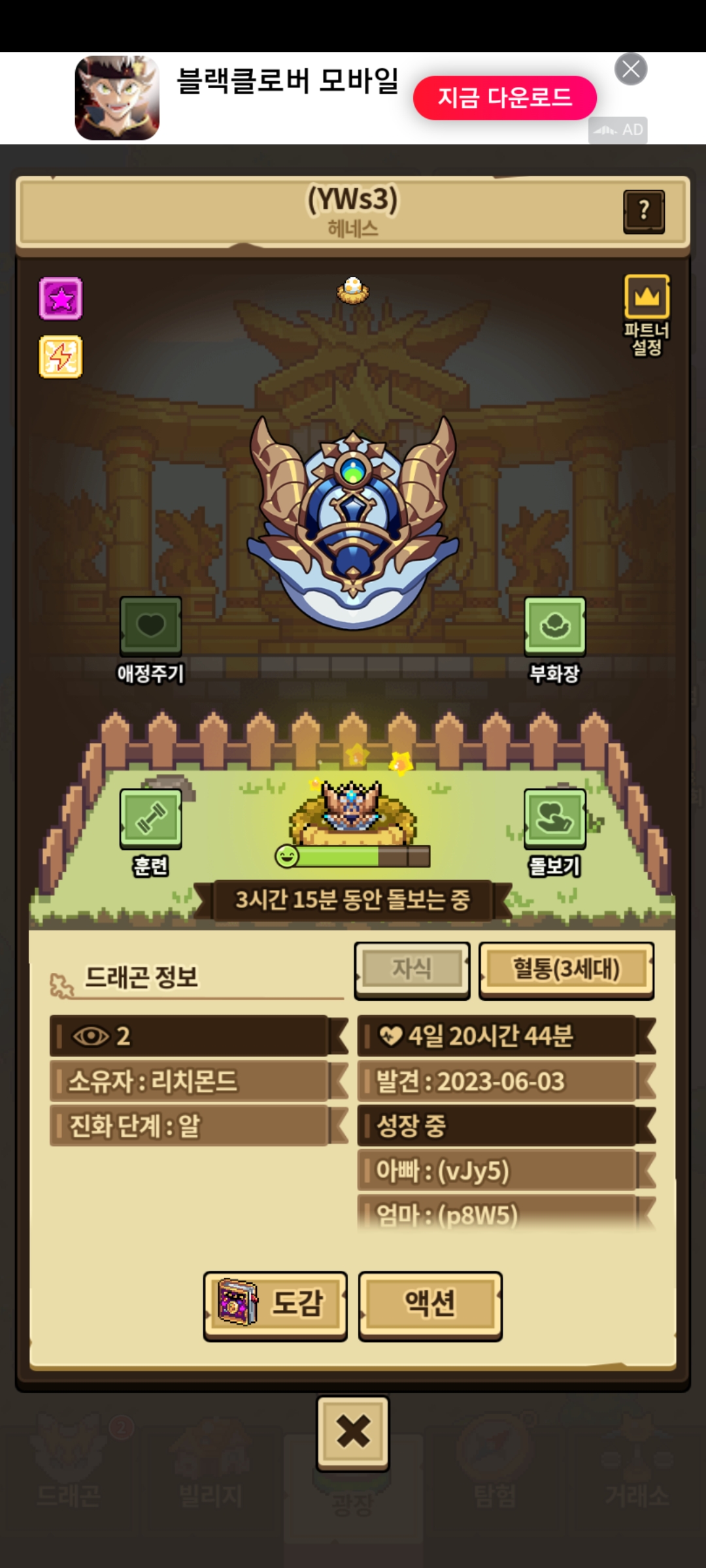The height and width of the screenshot is (1568, 706).
Task: Close the dragon info panel with X
Action: (353, 1433)
